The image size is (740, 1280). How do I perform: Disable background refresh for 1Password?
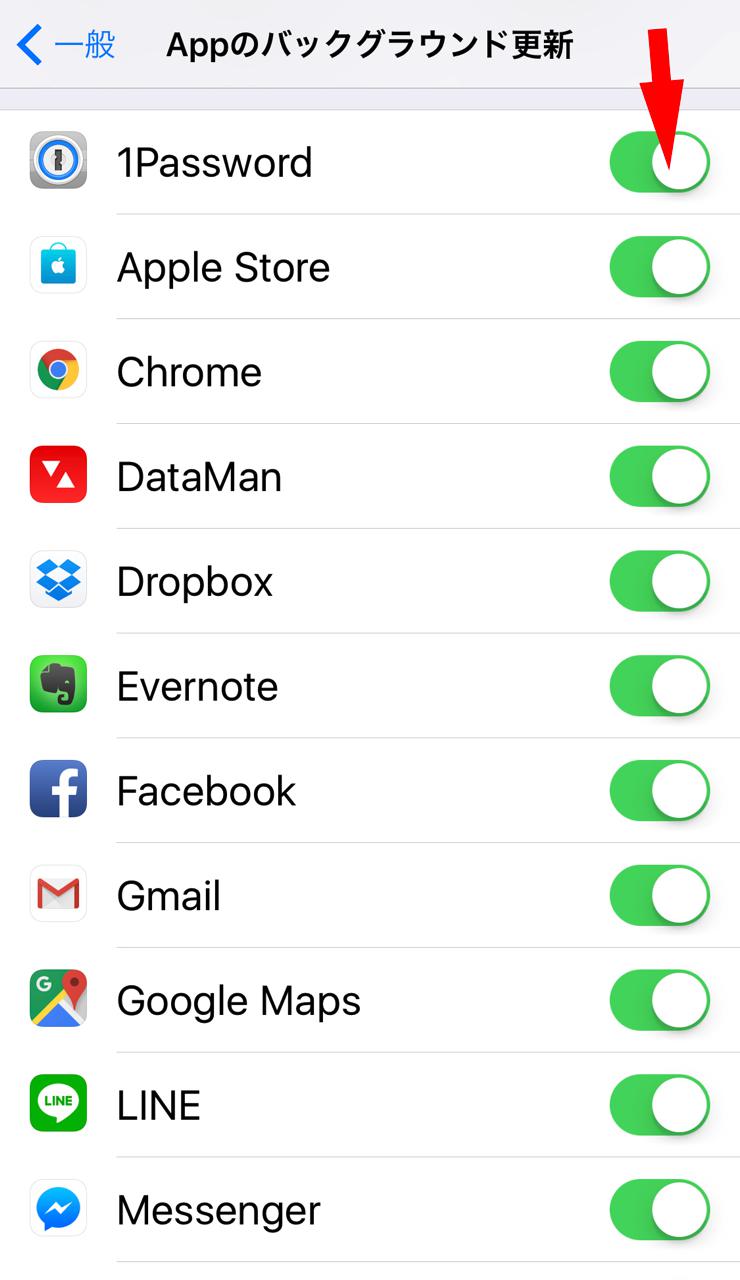coord(660,162)
